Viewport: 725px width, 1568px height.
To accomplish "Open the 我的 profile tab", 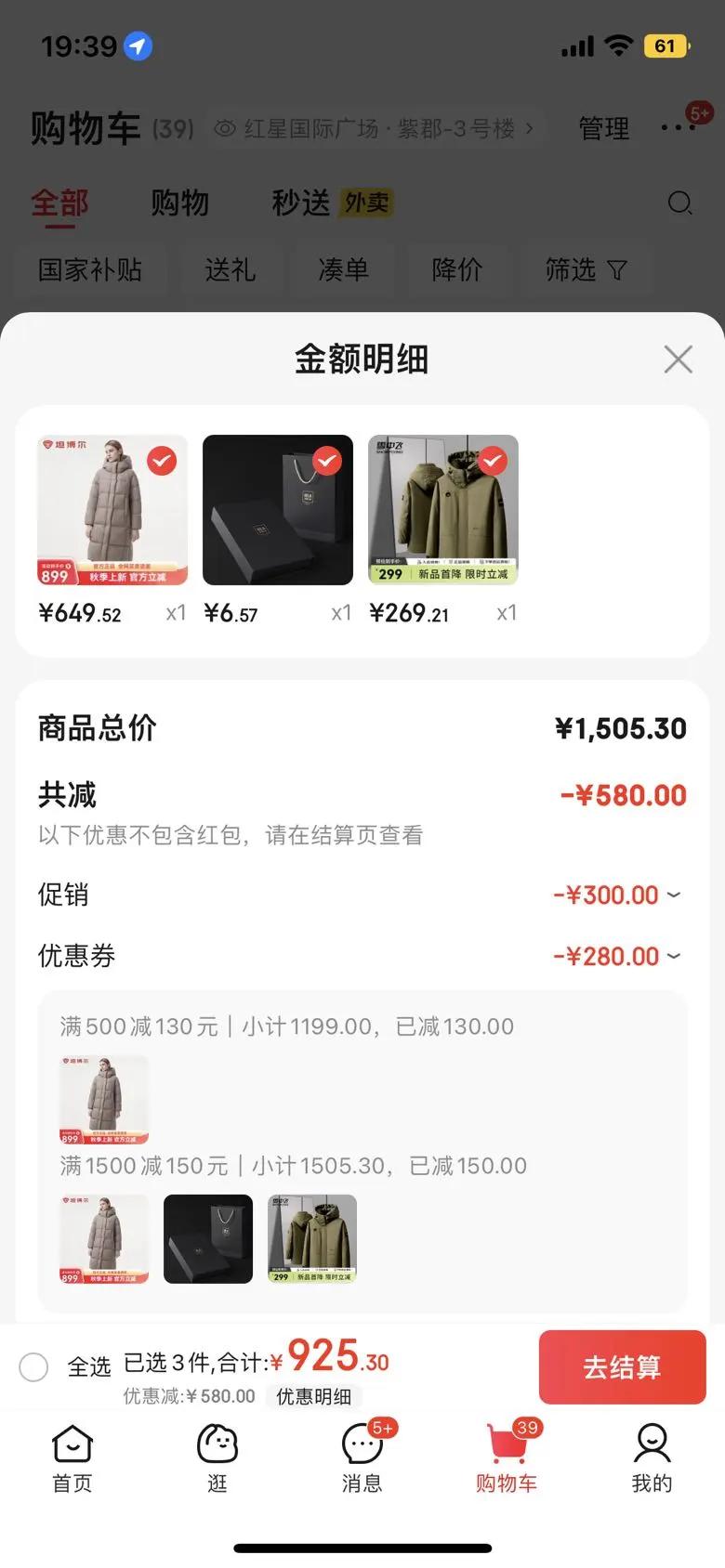I will click(652, 1458).
